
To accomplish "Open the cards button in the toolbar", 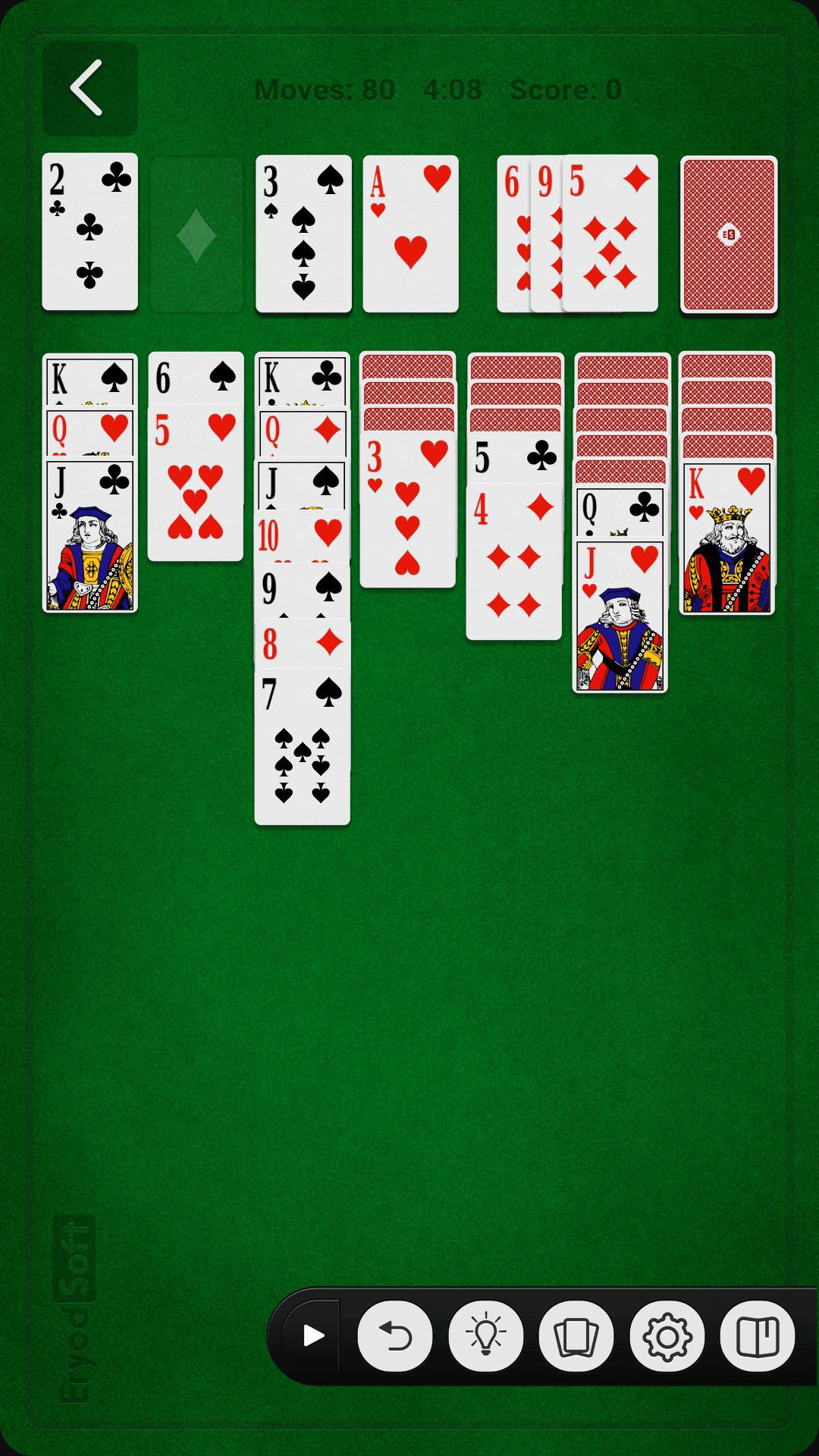I will (x=576, y=1336).
